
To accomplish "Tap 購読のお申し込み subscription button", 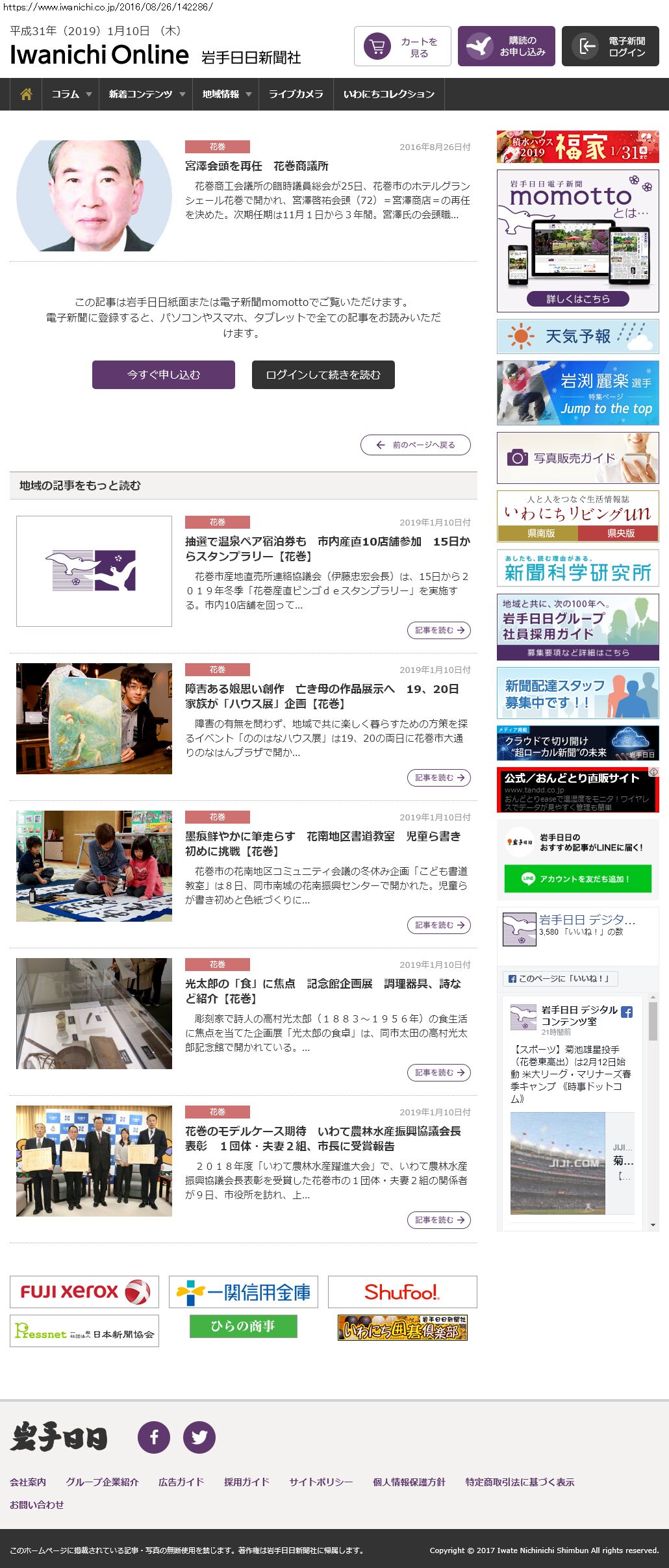I will pos(507,47).
